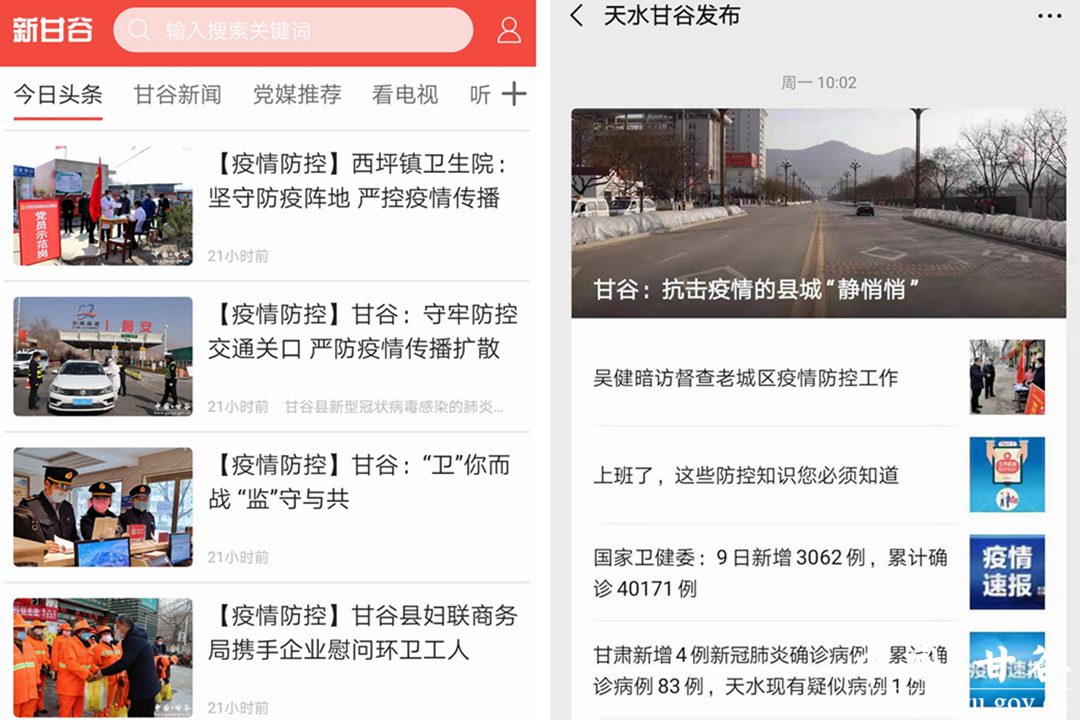Open the 守牢防控交通关口 article
The image size is (1080, 720).
pyautogui.click(x=362, y=332)
